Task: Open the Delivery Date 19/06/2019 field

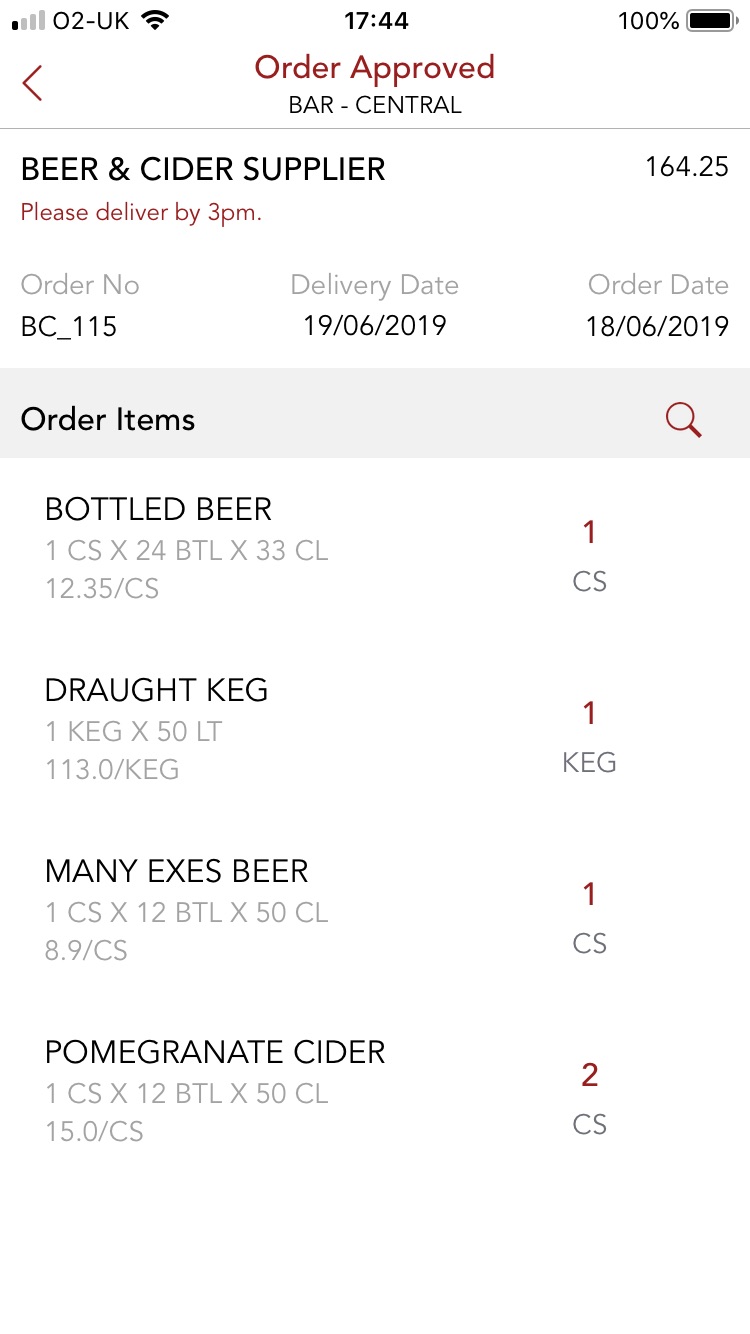Action: pyautogui.click(x=374, y=325)
